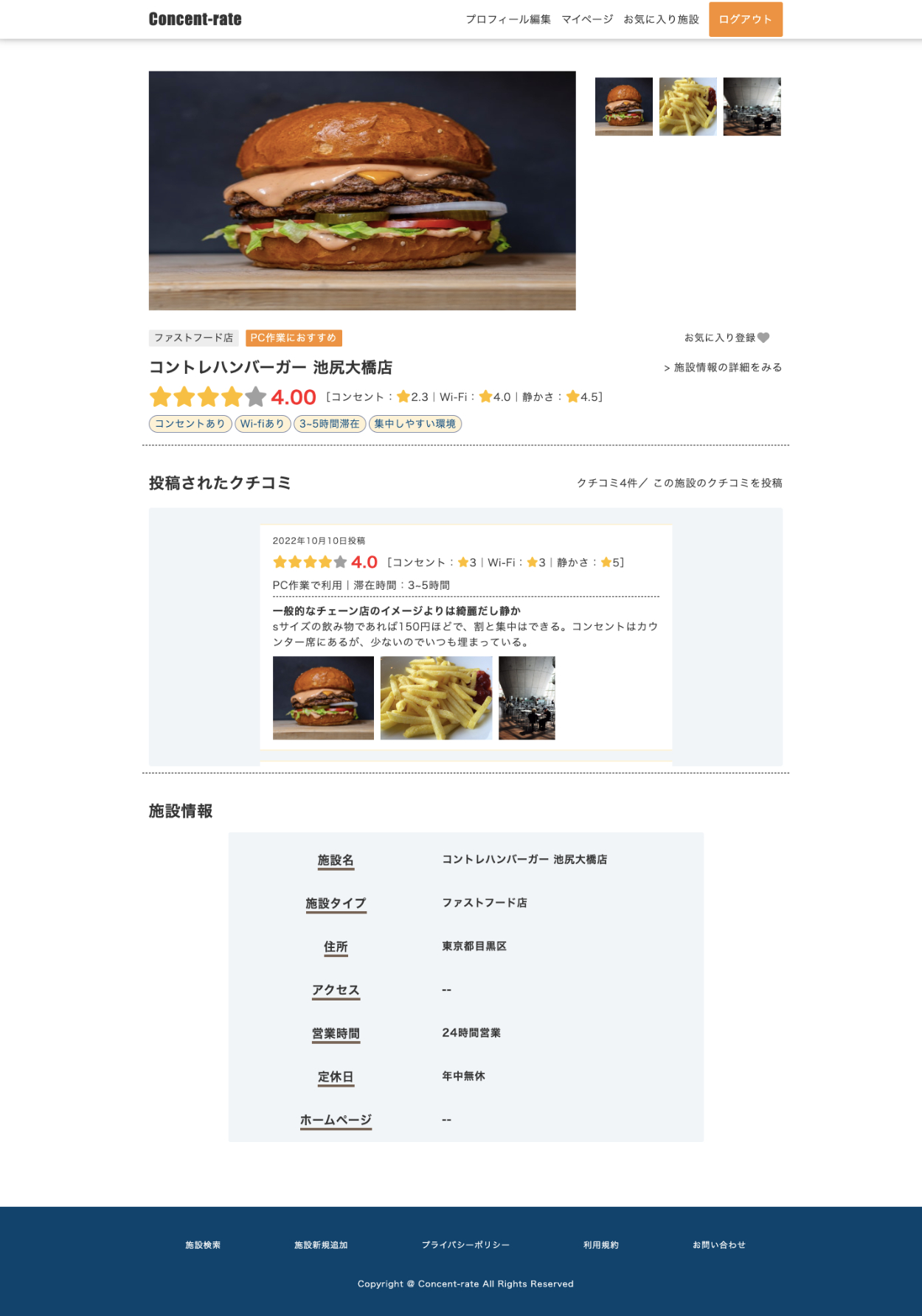Open お問い合わせ in the footer
Screen dimensions: 922x1316
(x=718, y=1244)
